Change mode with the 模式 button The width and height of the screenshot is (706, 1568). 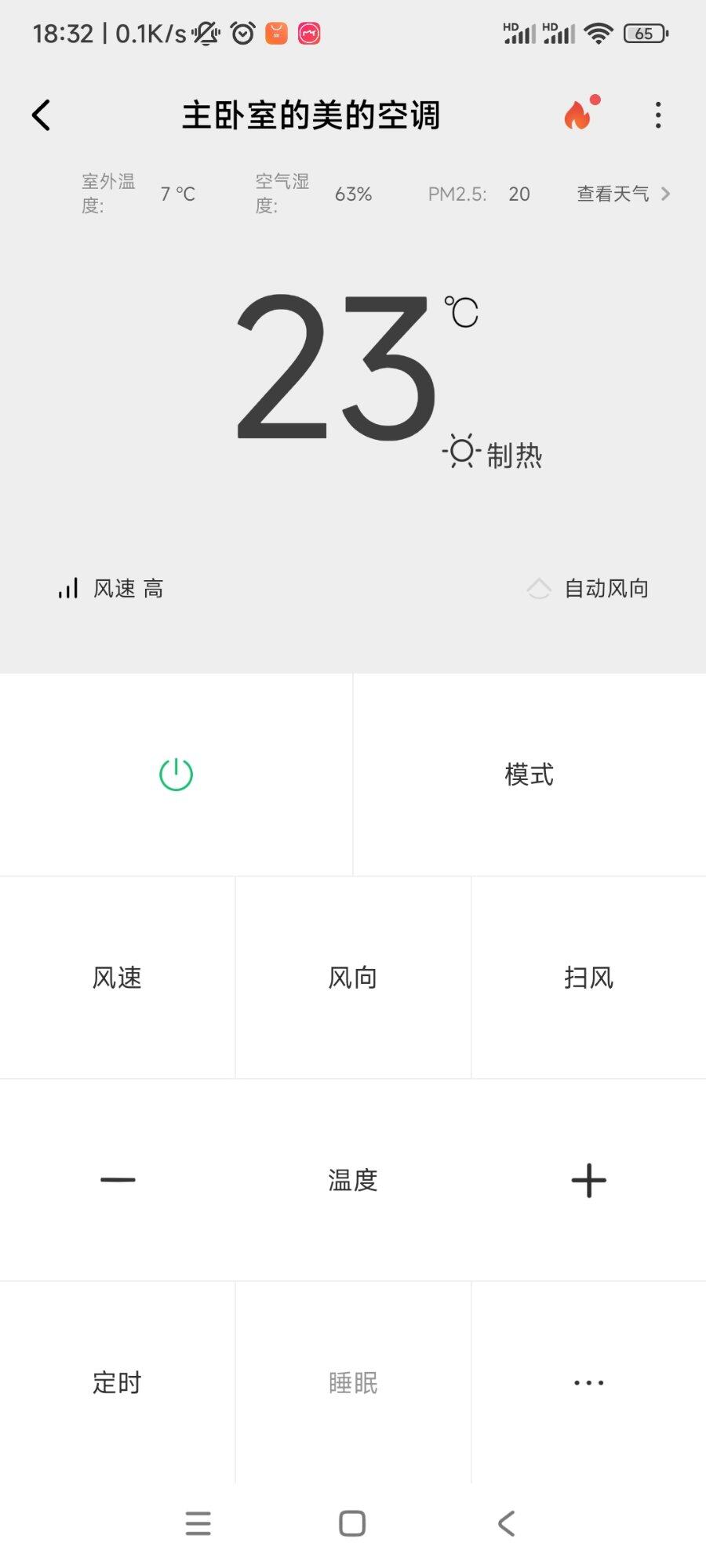[x=529, y=775]
